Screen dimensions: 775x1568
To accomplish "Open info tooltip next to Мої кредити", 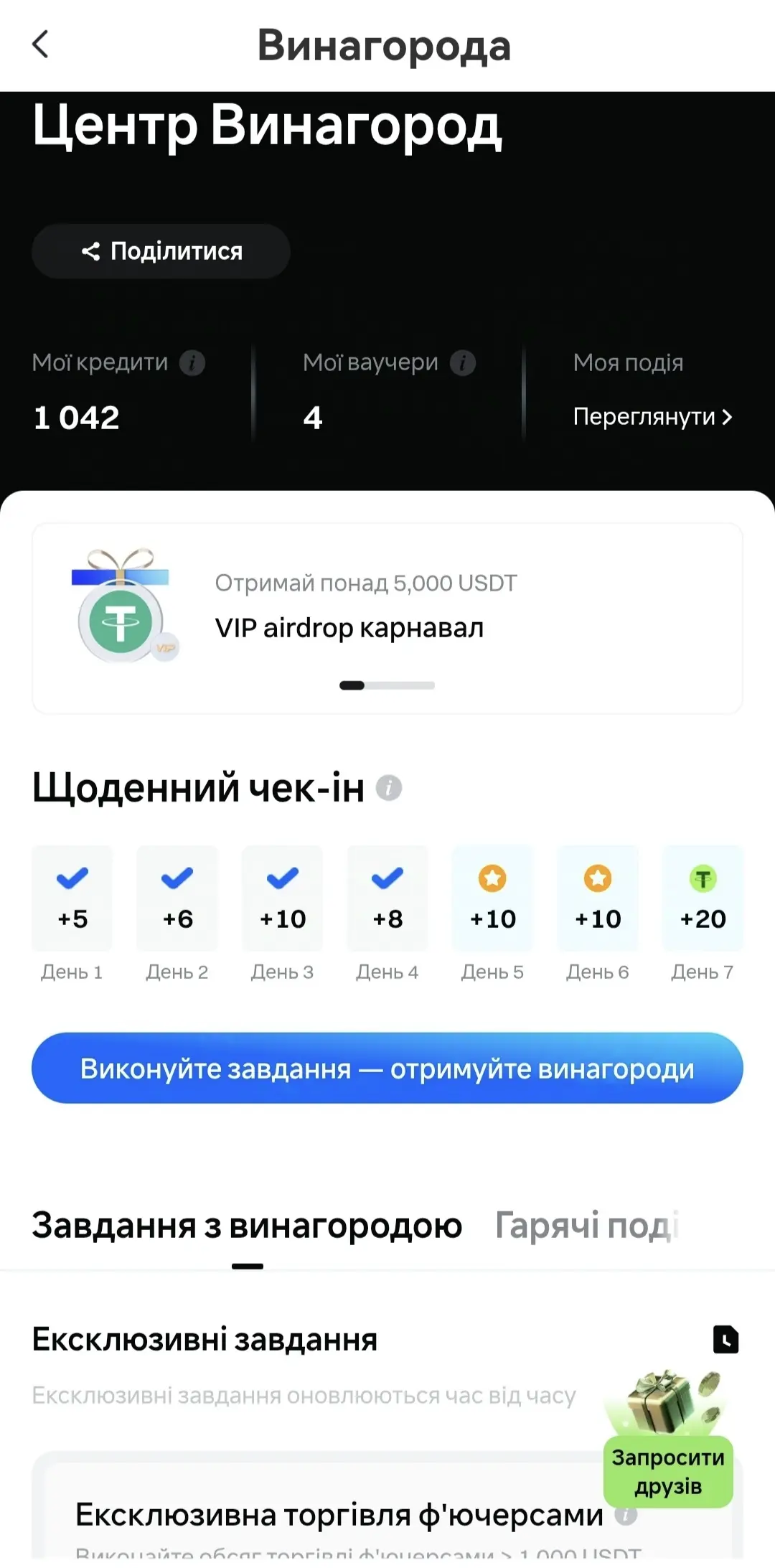I will pyautogui.click(x=192, y=362).
